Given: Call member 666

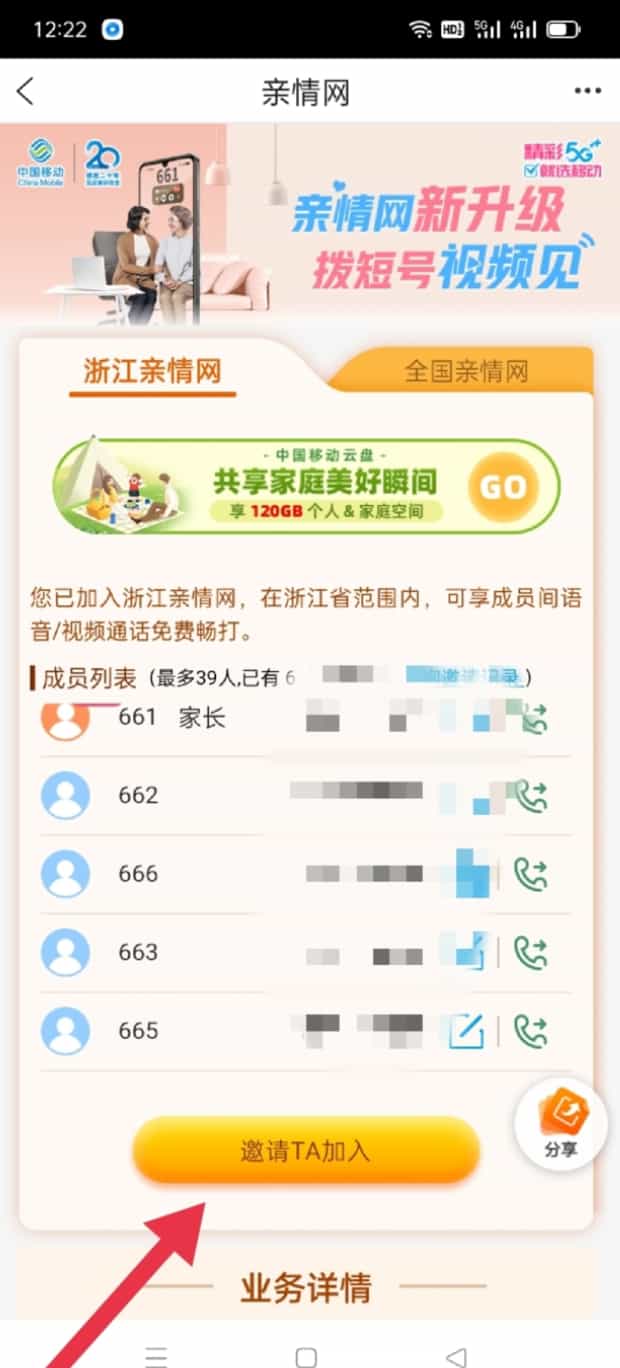Looking at the screenshot, I should tap(531, 874).
